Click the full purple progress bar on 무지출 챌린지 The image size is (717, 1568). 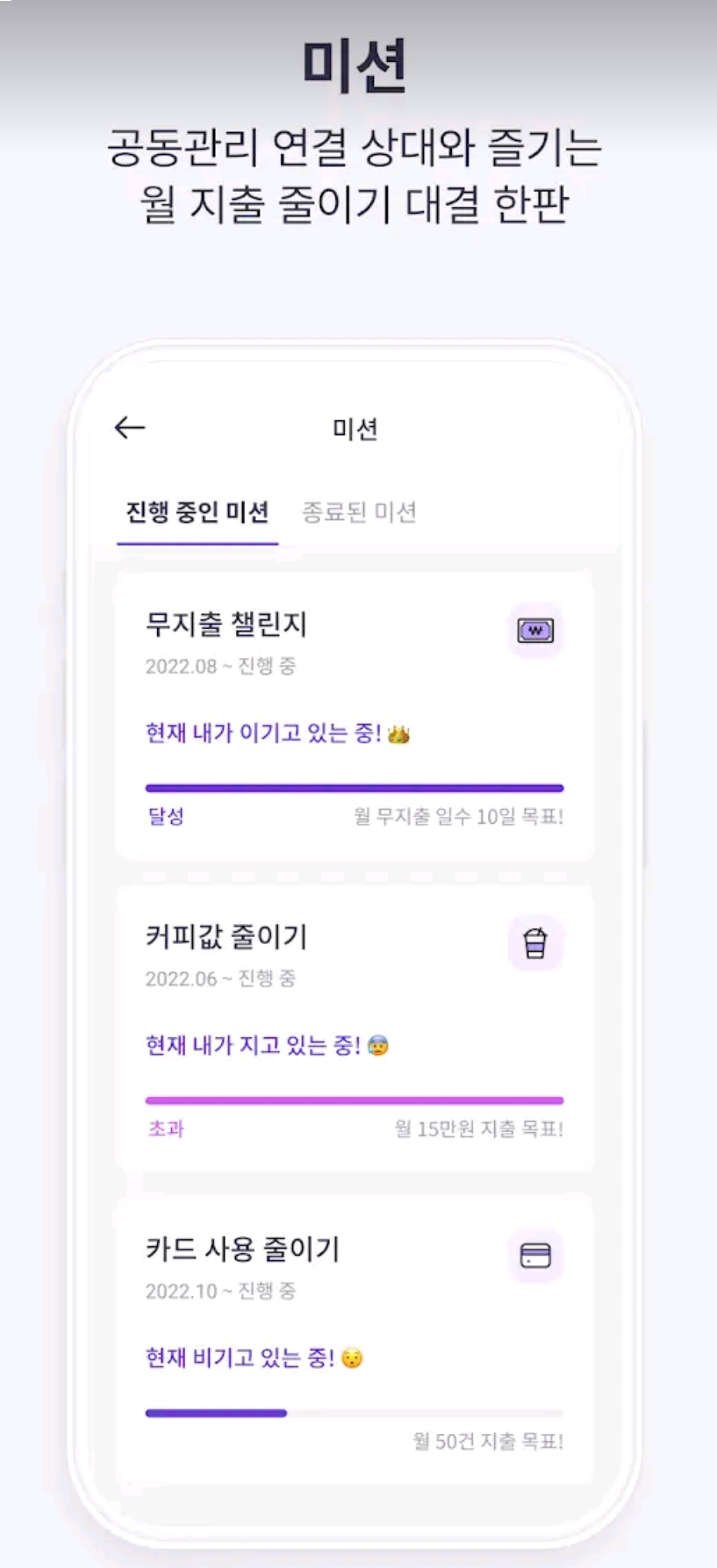point(354,787)
